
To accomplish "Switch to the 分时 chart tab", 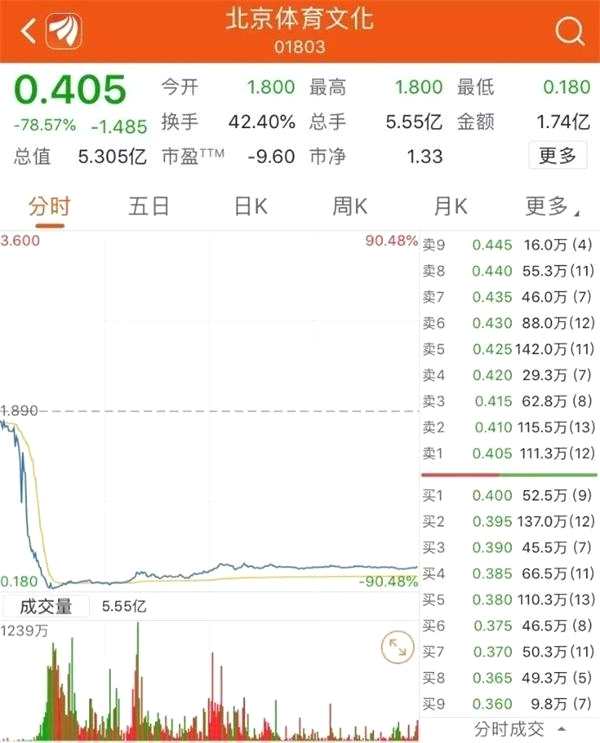I will click(49, 207).
